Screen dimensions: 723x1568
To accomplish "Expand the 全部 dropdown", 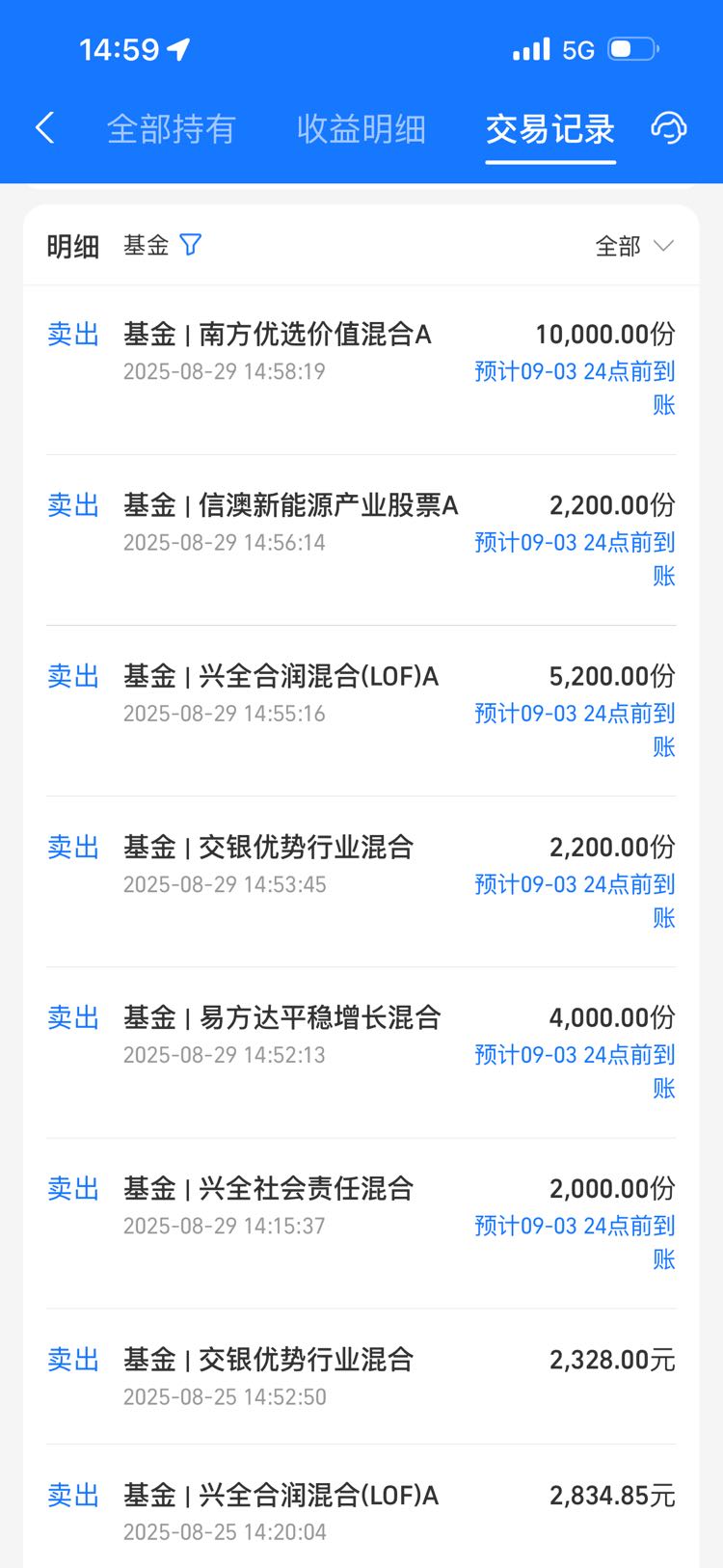I will [x=633, y=246].
